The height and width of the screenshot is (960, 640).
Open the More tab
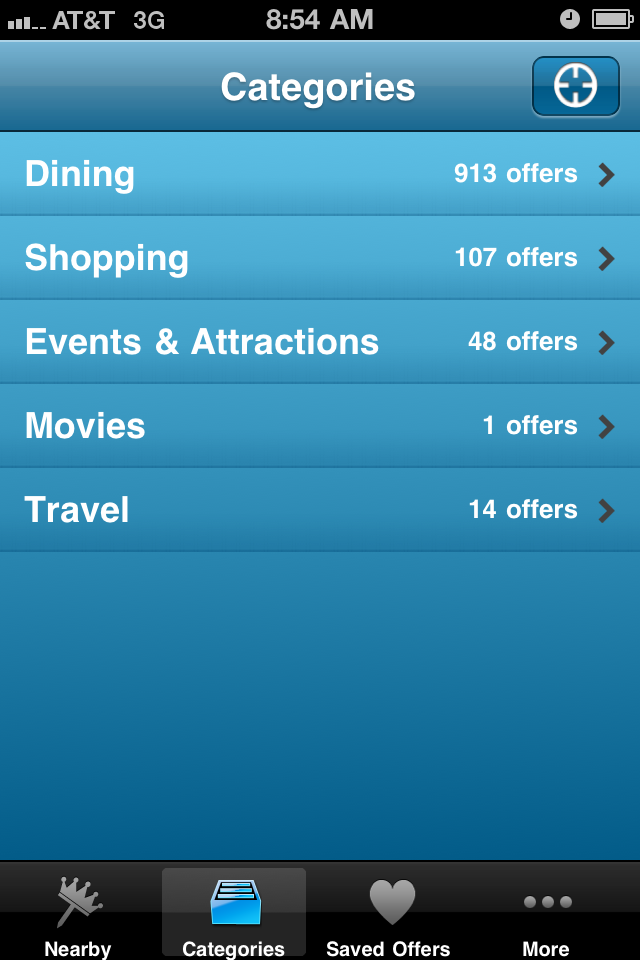coord(546,914)
